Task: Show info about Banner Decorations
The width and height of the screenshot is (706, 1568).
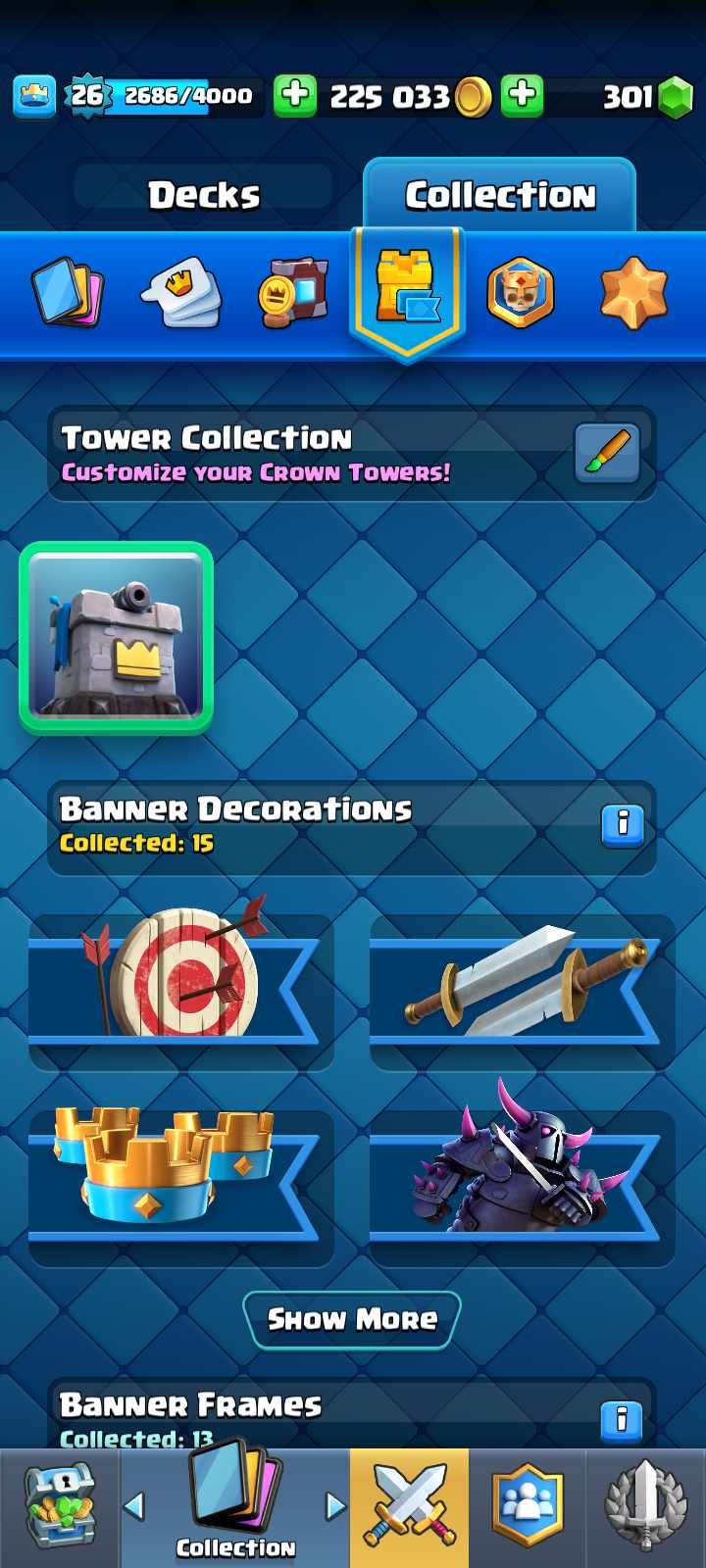Action: point(622,823)
